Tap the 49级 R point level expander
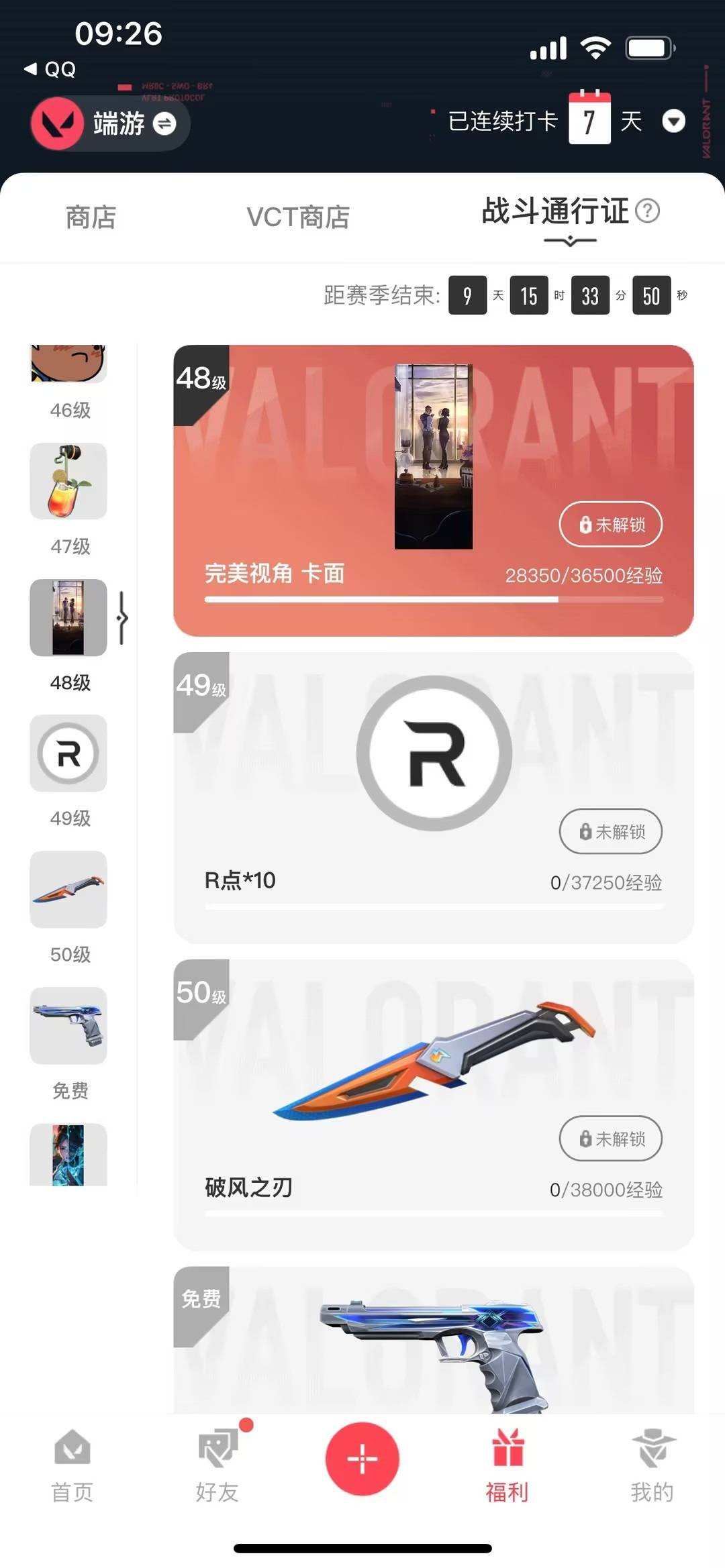The width and height of the screenshot is (725, 1568). pyautogui.click(x=68, y=753)
